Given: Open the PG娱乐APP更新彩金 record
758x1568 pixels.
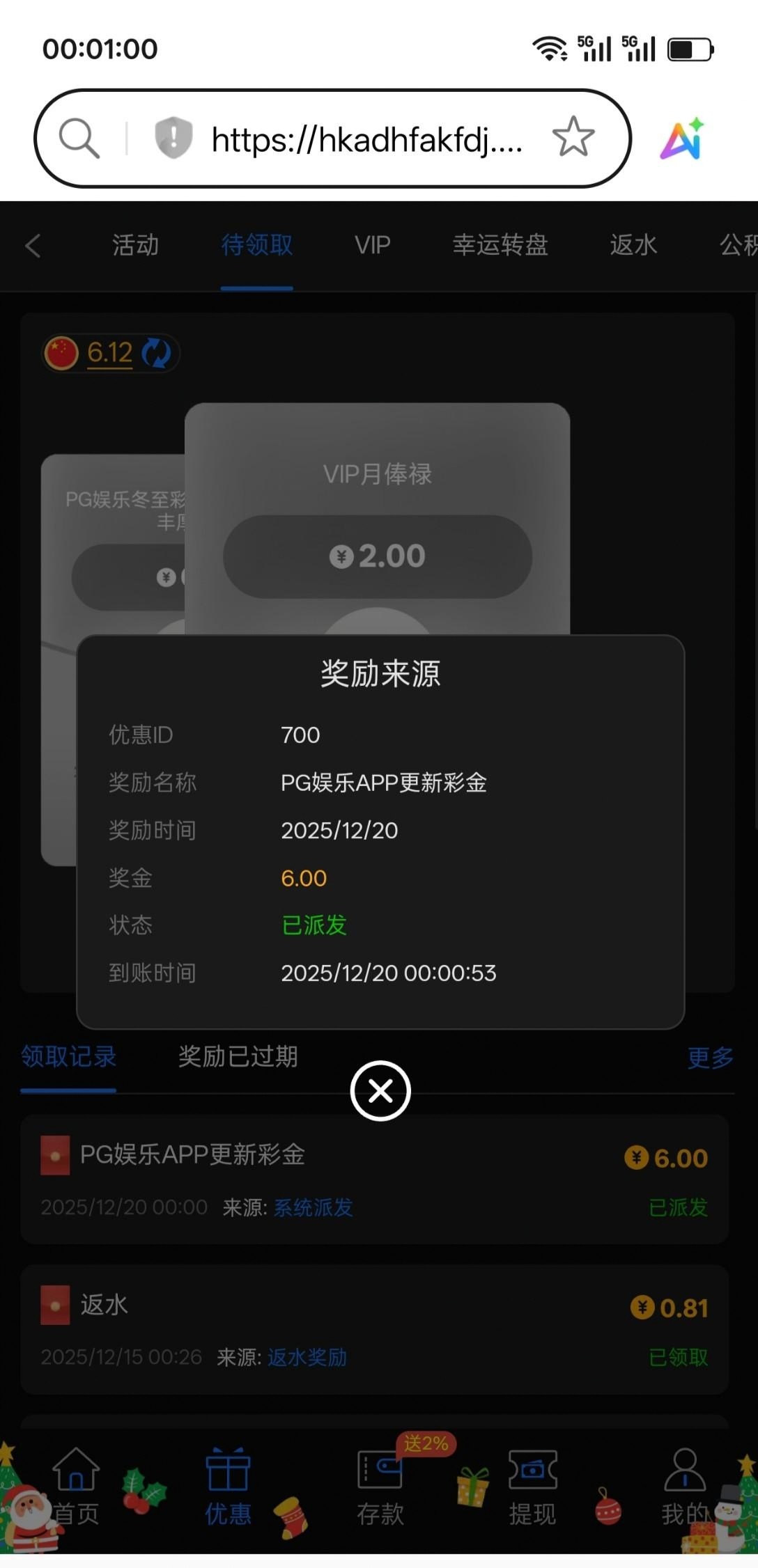Looking at the screenshot, I should [374, 1178].
